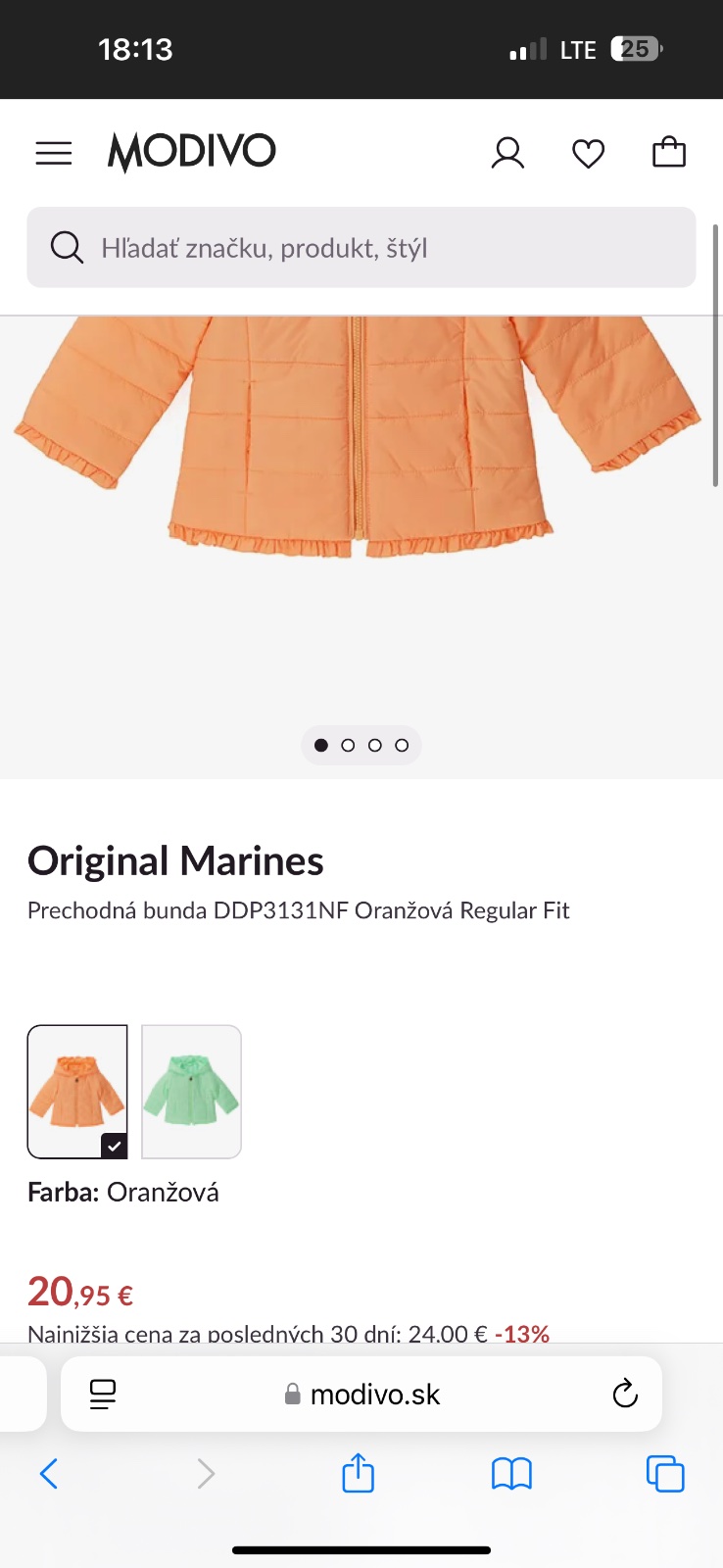This screenshot has width=723, height=1568.
Task: Open Safari page settings menu
Action: click(103, 1394)
